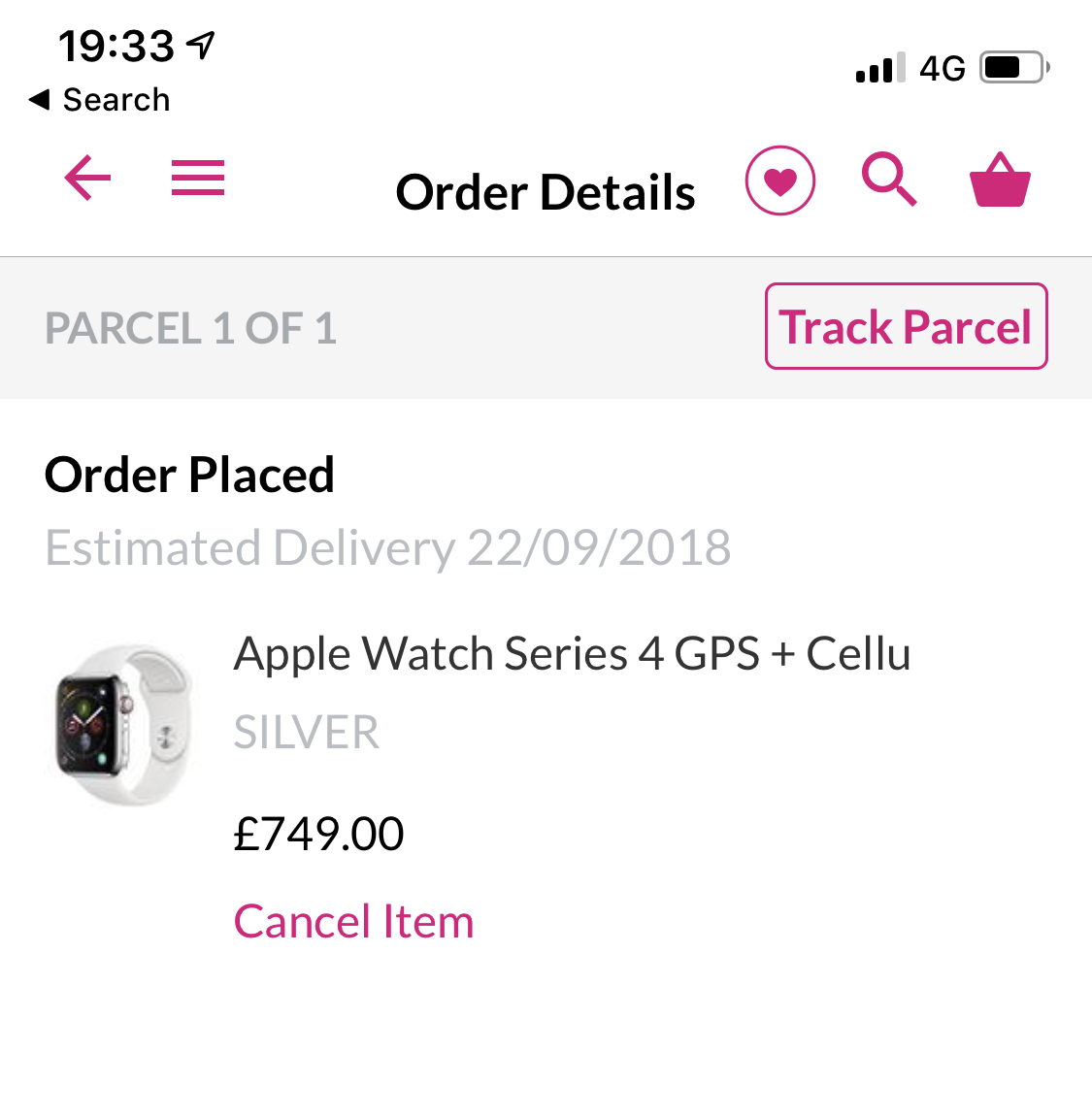View the shopping basket
The width and height of the screenshot is (1092, 1118).
click(1000, 181)
